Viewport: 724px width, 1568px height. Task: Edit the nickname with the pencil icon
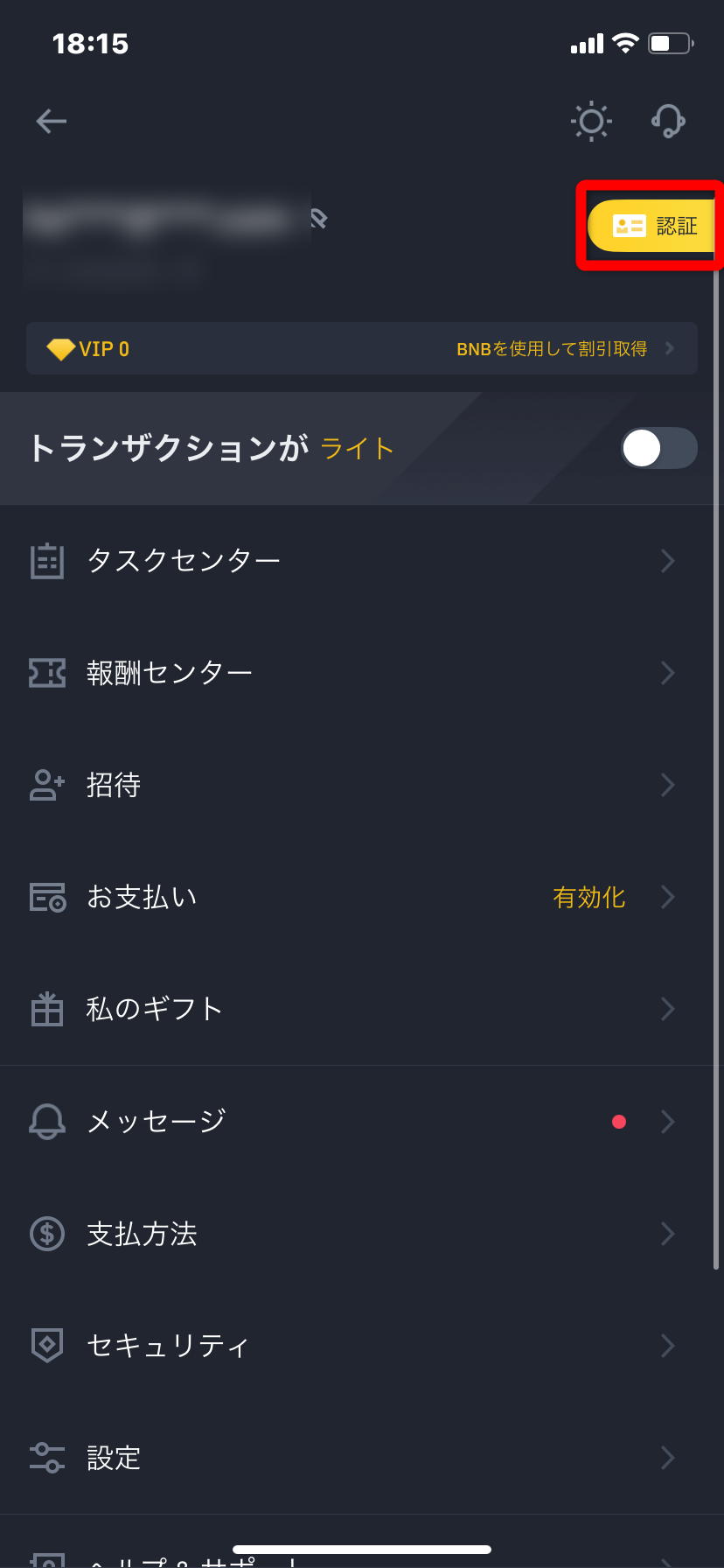(x=319, y=218)
